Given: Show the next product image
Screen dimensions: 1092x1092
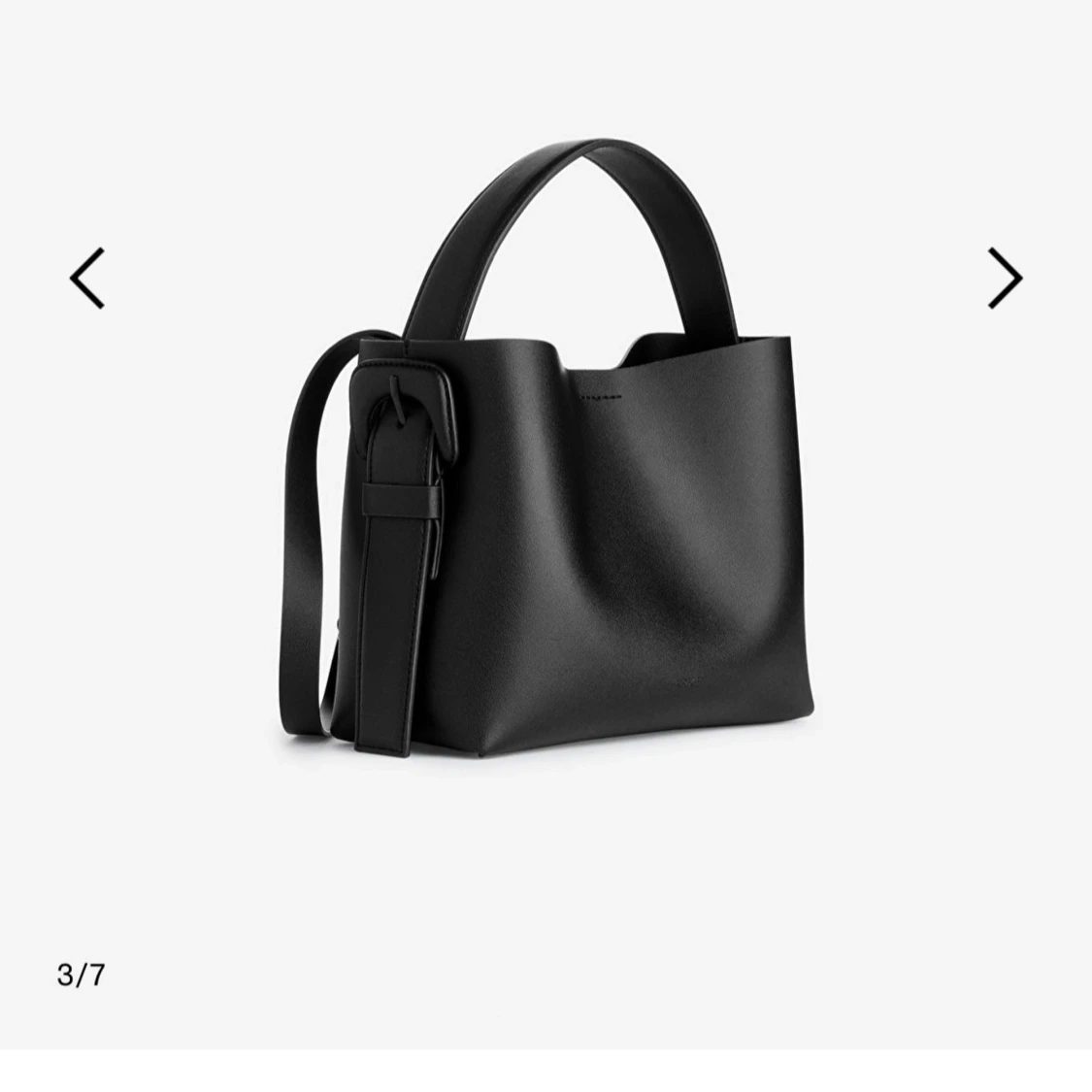Looking at the screenshot, I should coord(1004,279).
